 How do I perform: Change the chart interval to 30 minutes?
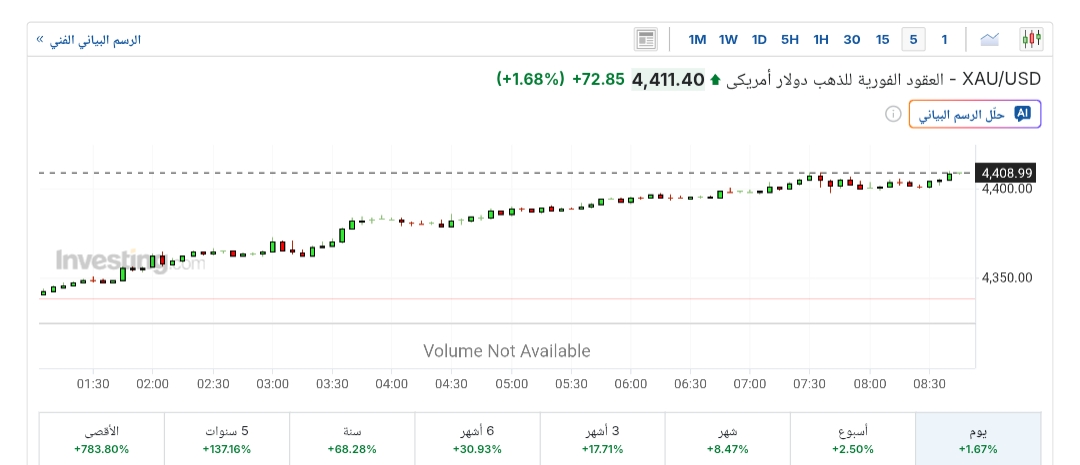[x=852, y=40]
